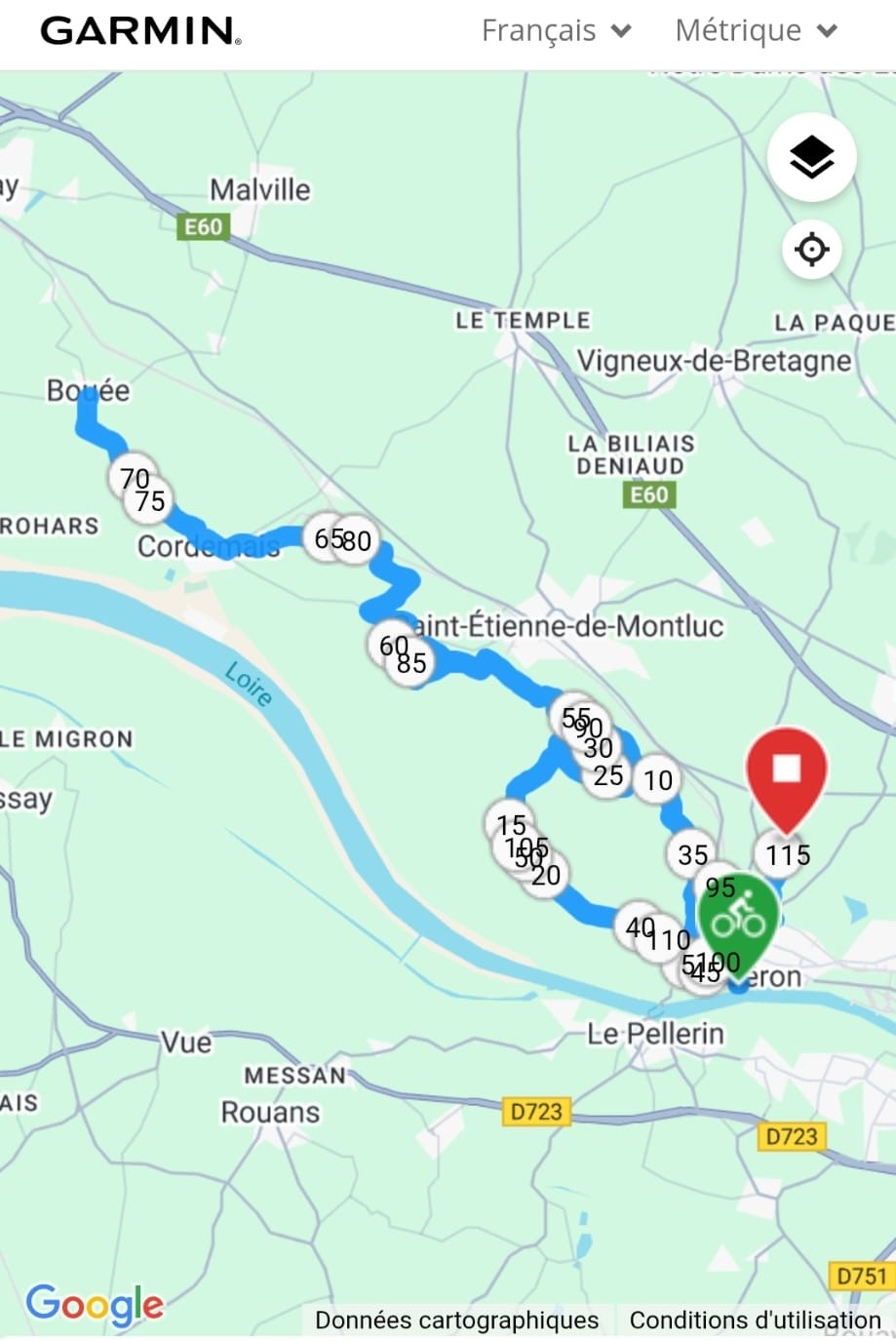Select the 85 km distance marker

412,663
